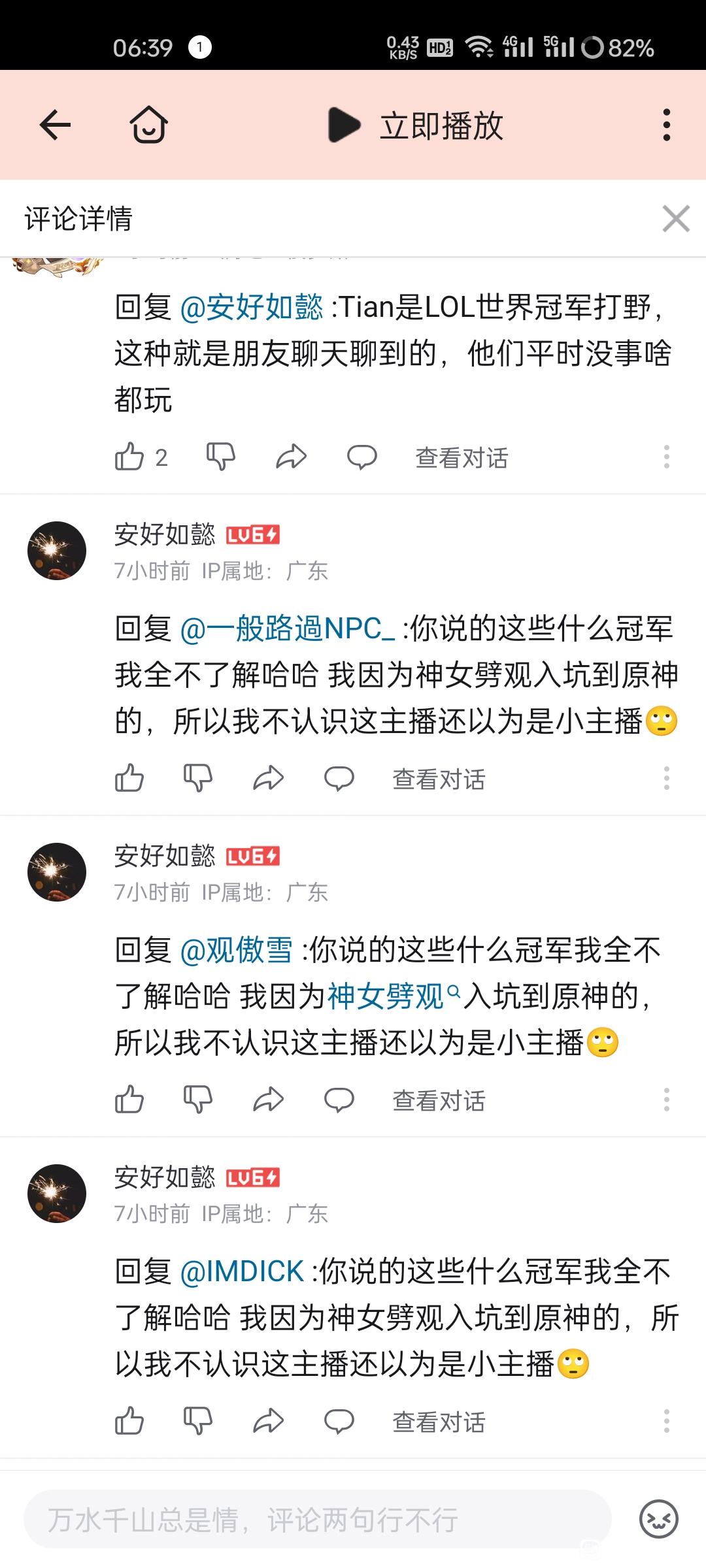Open 安好如懿's avatar in @观傲雪 reply
This screenshot has height=1568, width=706.
point(57,872)
